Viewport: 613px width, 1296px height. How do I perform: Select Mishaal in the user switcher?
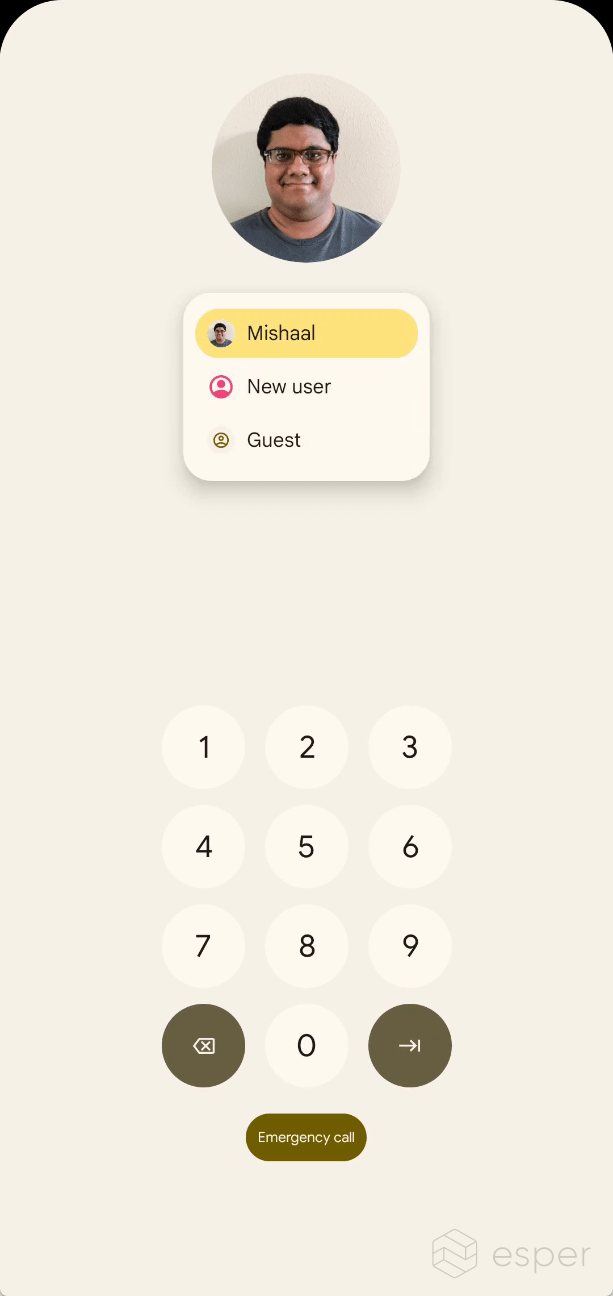[306, 333]
